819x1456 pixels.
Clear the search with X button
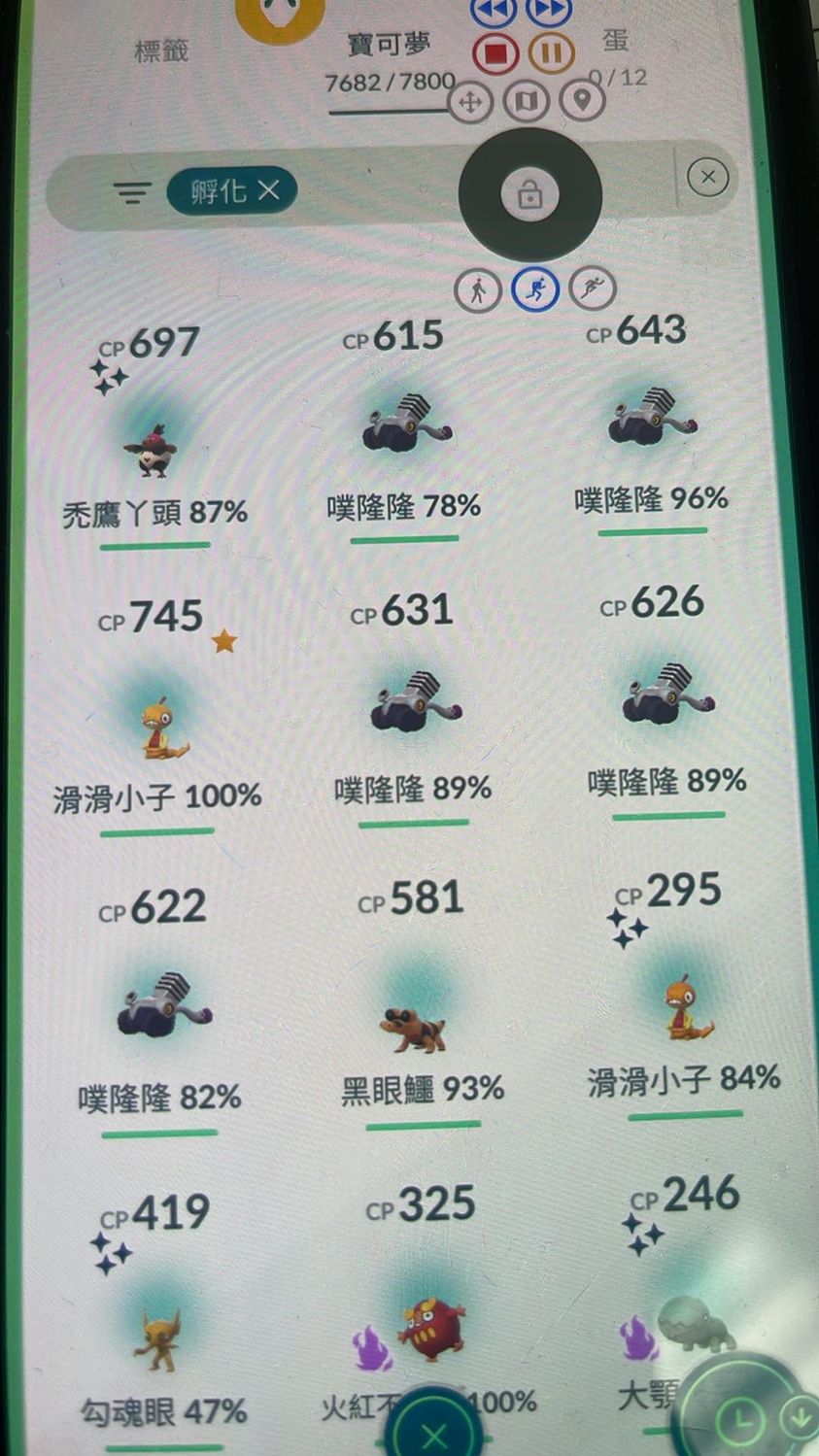707,177
